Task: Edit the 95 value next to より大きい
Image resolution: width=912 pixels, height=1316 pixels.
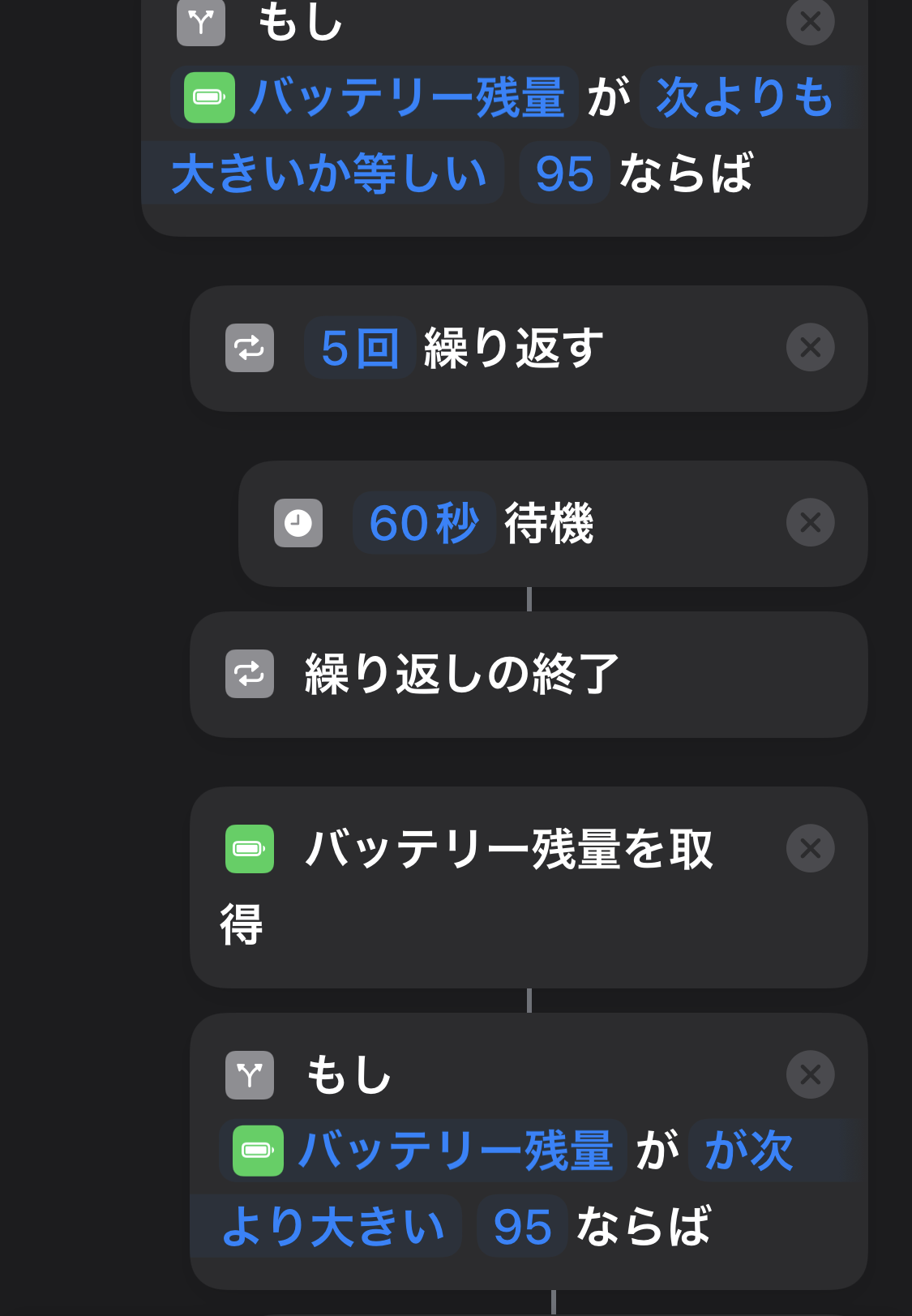Action: pos(522,1226)
